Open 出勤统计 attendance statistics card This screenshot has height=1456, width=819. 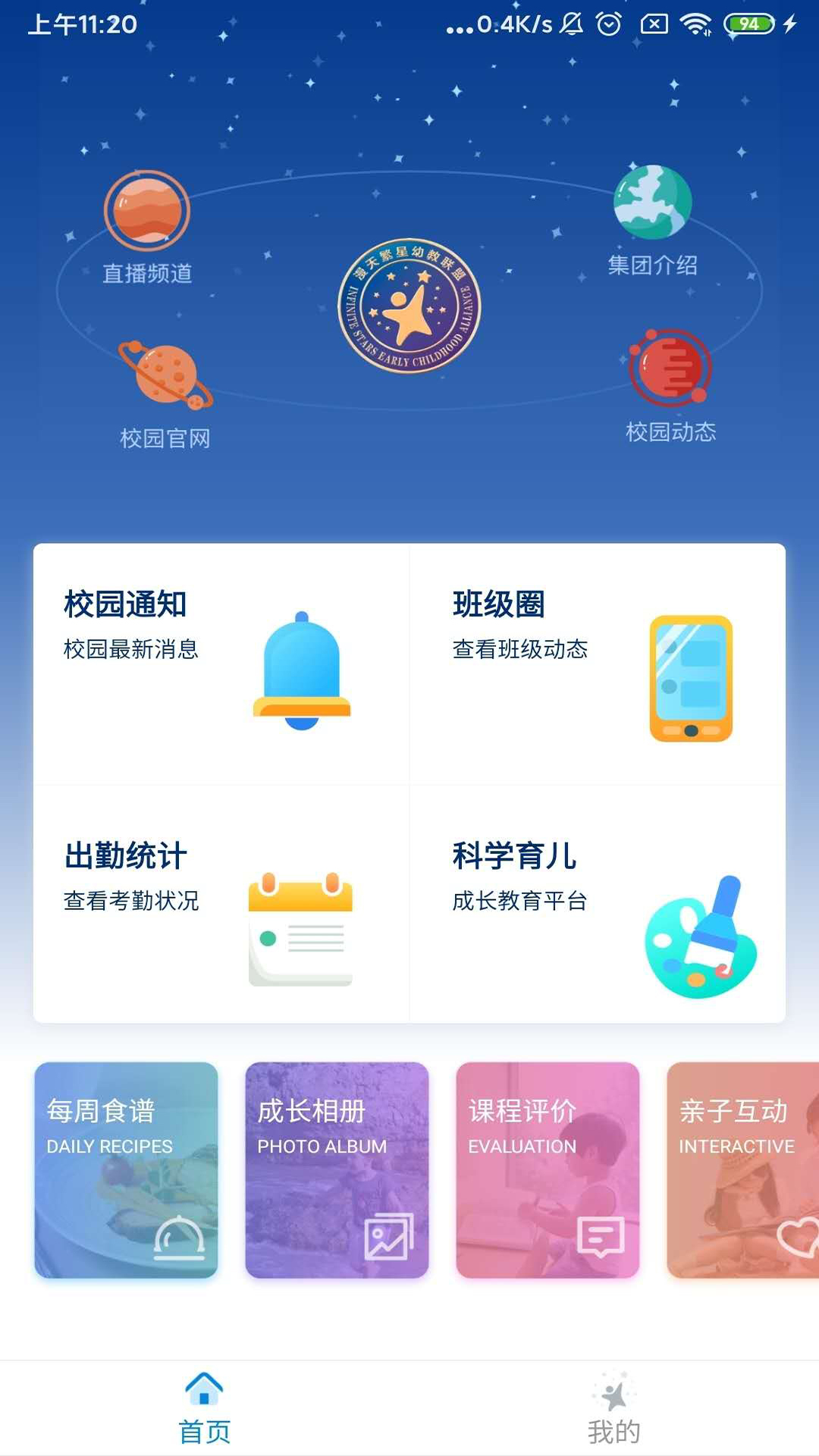[221, 903]
